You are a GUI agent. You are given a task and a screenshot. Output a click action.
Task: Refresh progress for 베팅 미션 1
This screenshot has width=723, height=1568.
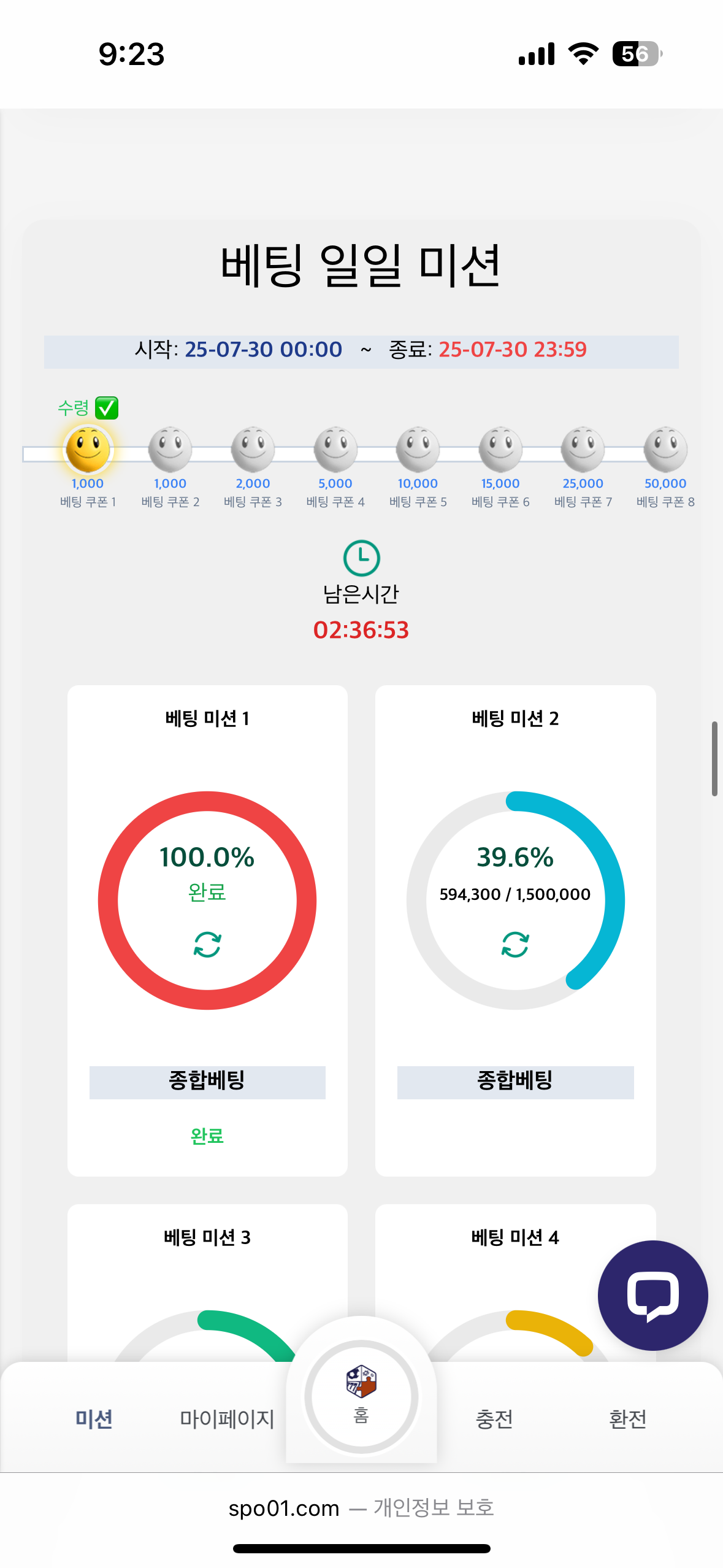coord(207,944)
